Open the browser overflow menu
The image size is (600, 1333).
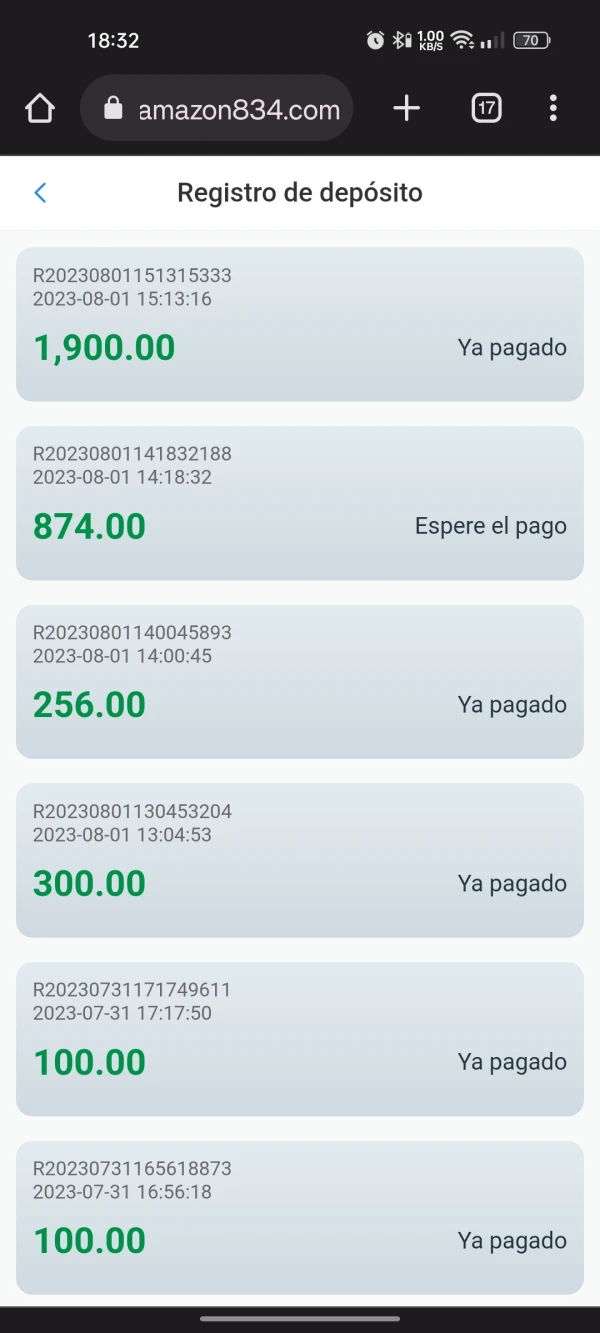coord(553,109)
